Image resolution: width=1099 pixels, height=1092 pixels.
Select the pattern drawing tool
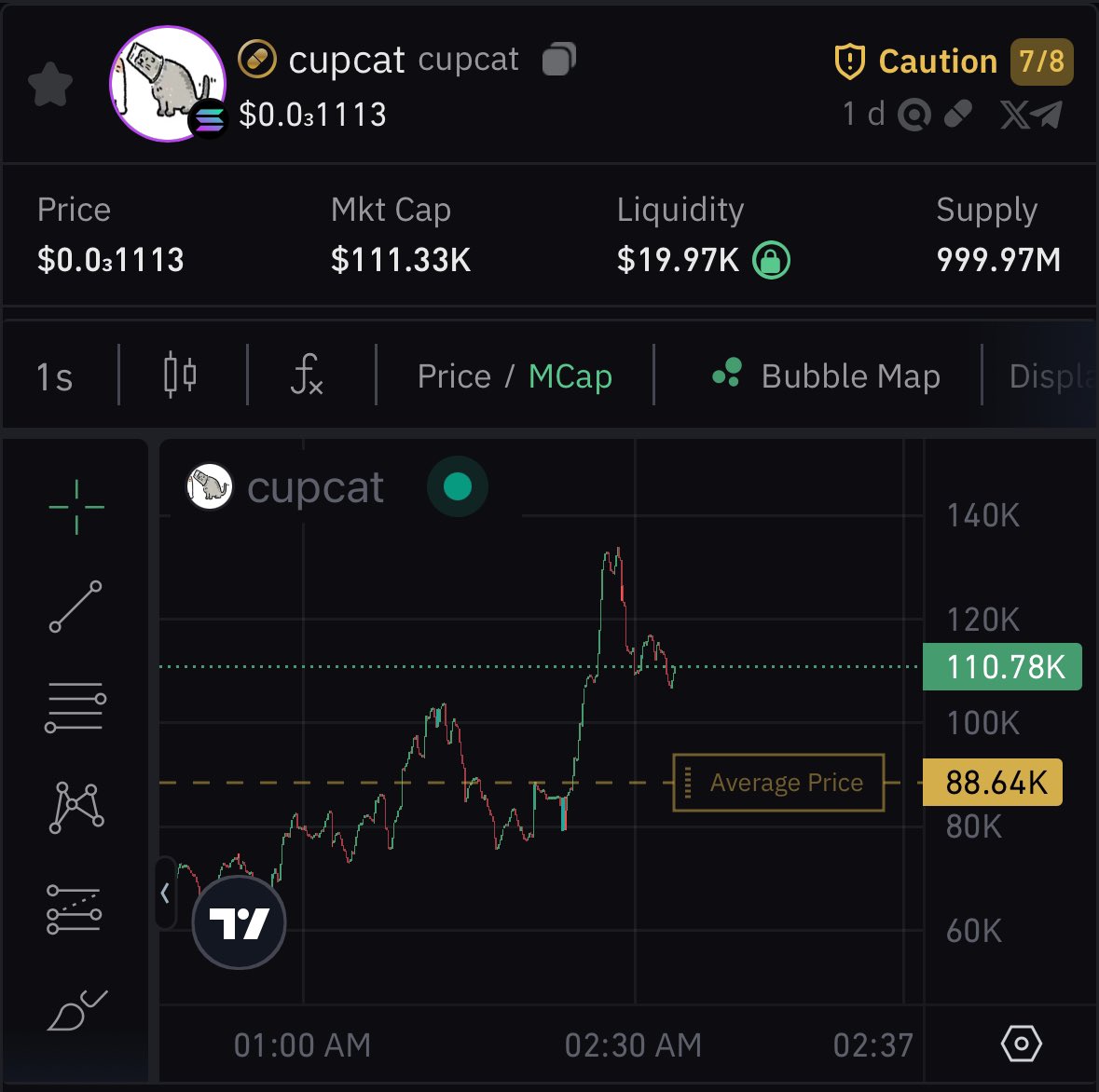(x=76, y=807)
